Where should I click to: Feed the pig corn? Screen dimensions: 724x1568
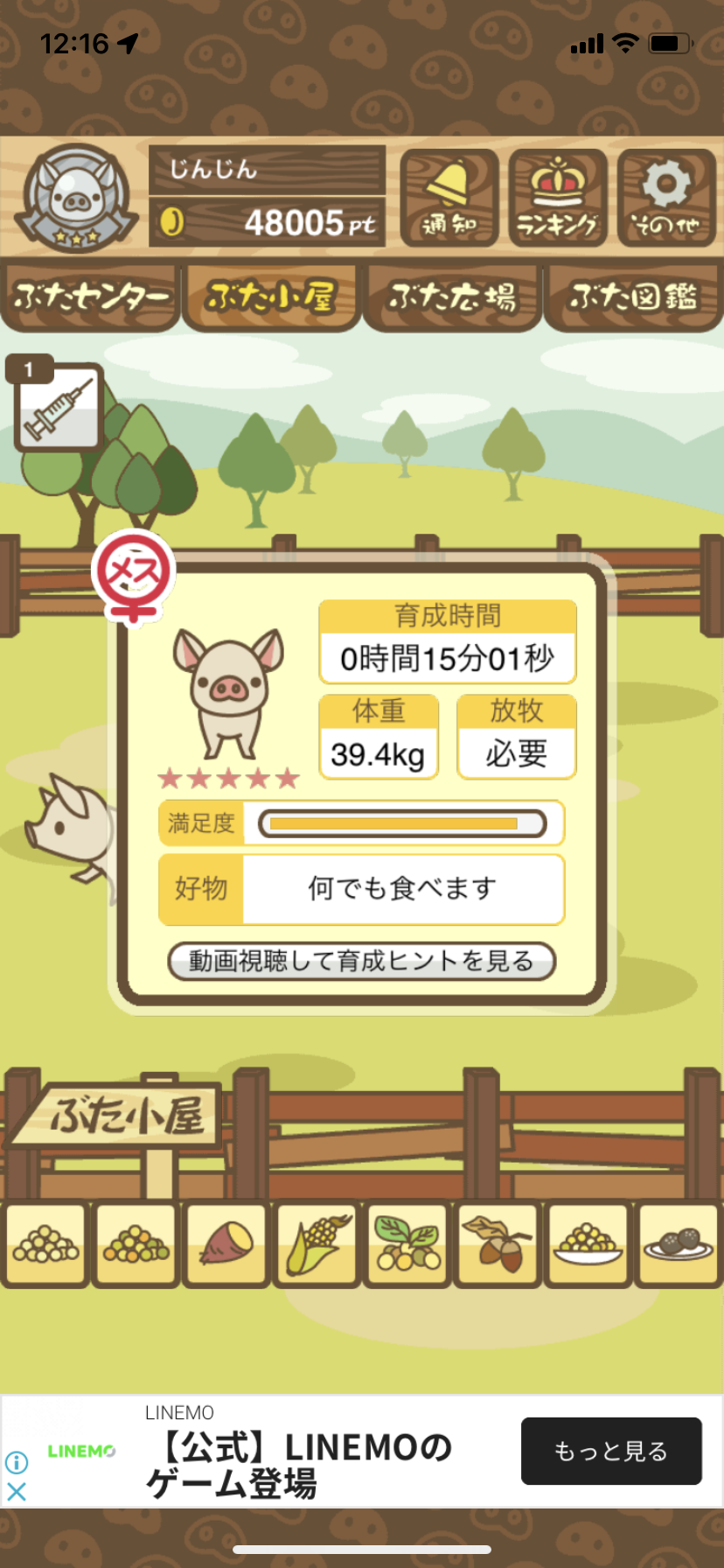pyautogui.click(x=317, y=1243)
